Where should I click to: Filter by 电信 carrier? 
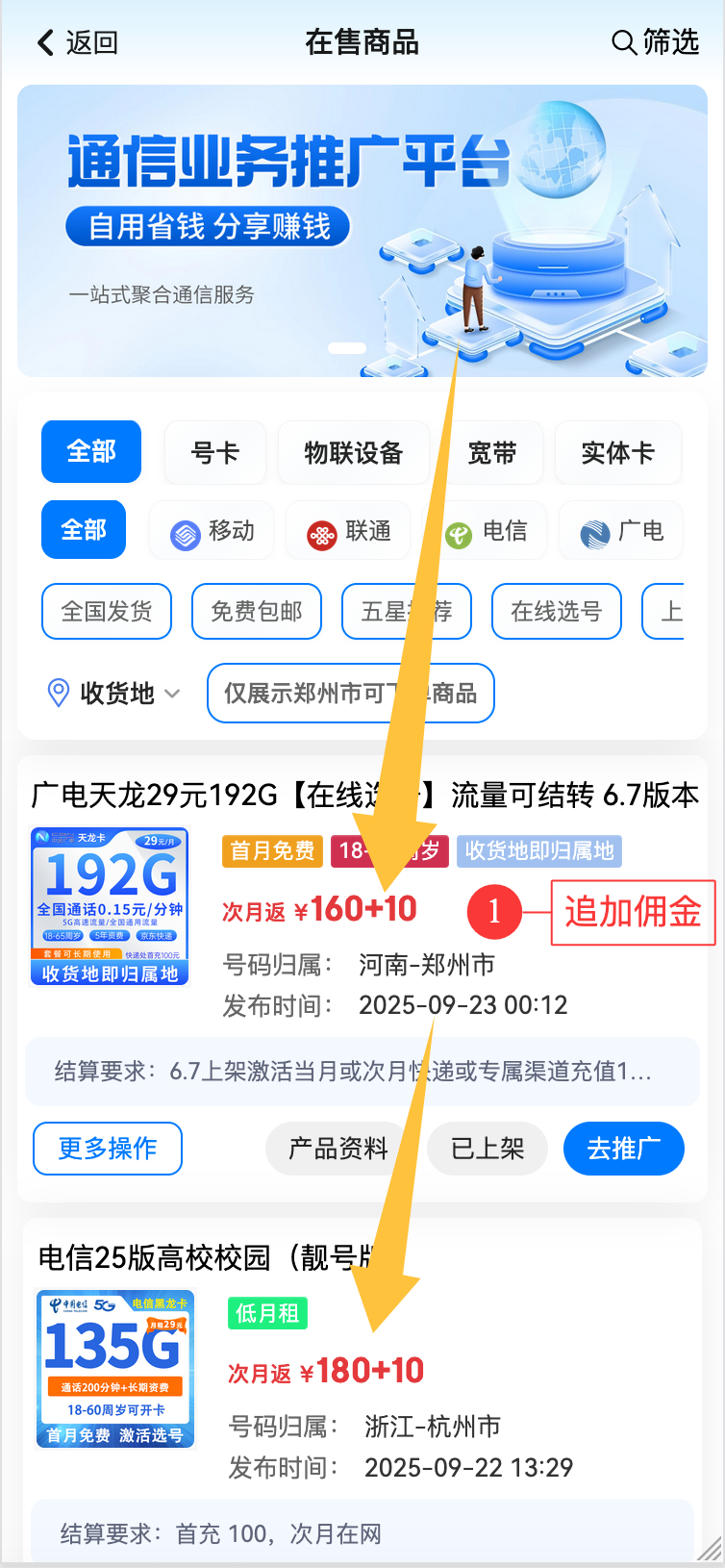tap(486, 531)
